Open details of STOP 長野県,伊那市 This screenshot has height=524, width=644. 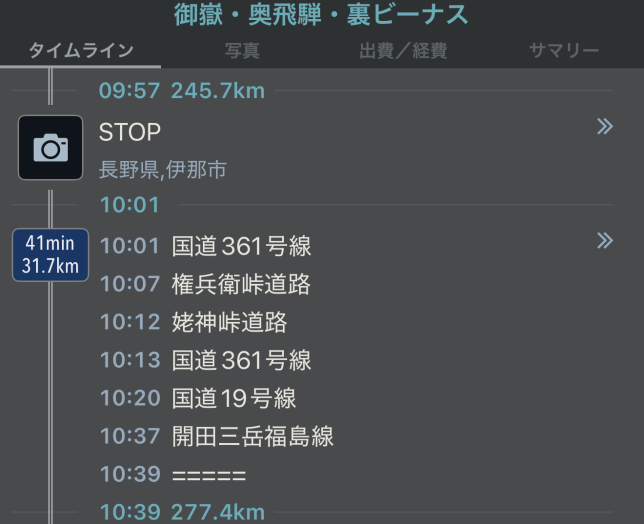pyautogui.click(x=604, y=127)
